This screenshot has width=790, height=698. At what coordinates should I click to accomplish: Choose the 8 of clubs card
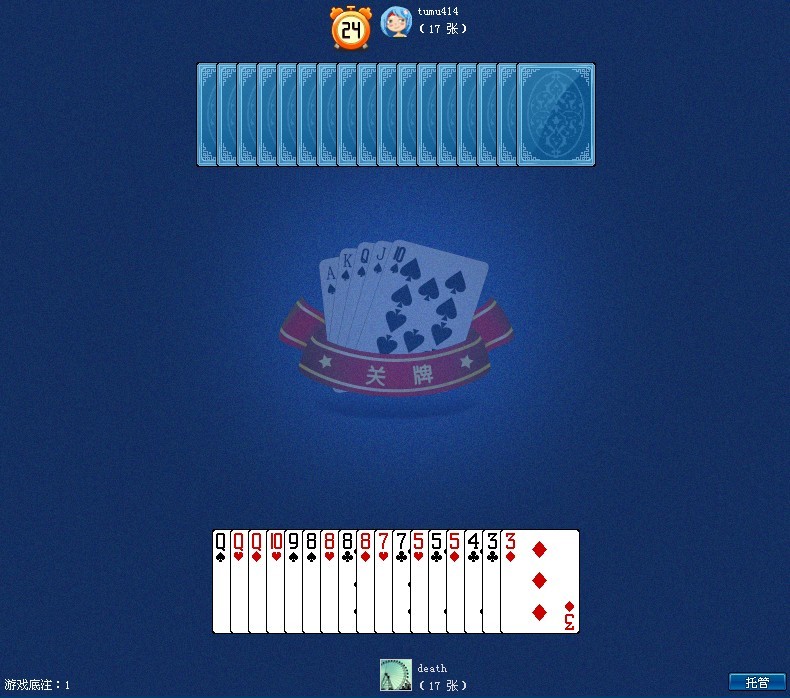coord(346,580)
